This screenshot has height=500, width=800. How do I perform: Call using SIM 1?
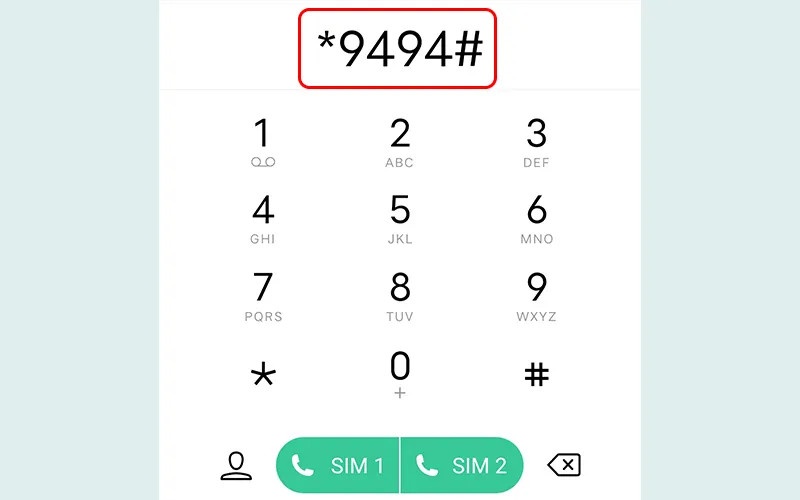tap(338, 465)
